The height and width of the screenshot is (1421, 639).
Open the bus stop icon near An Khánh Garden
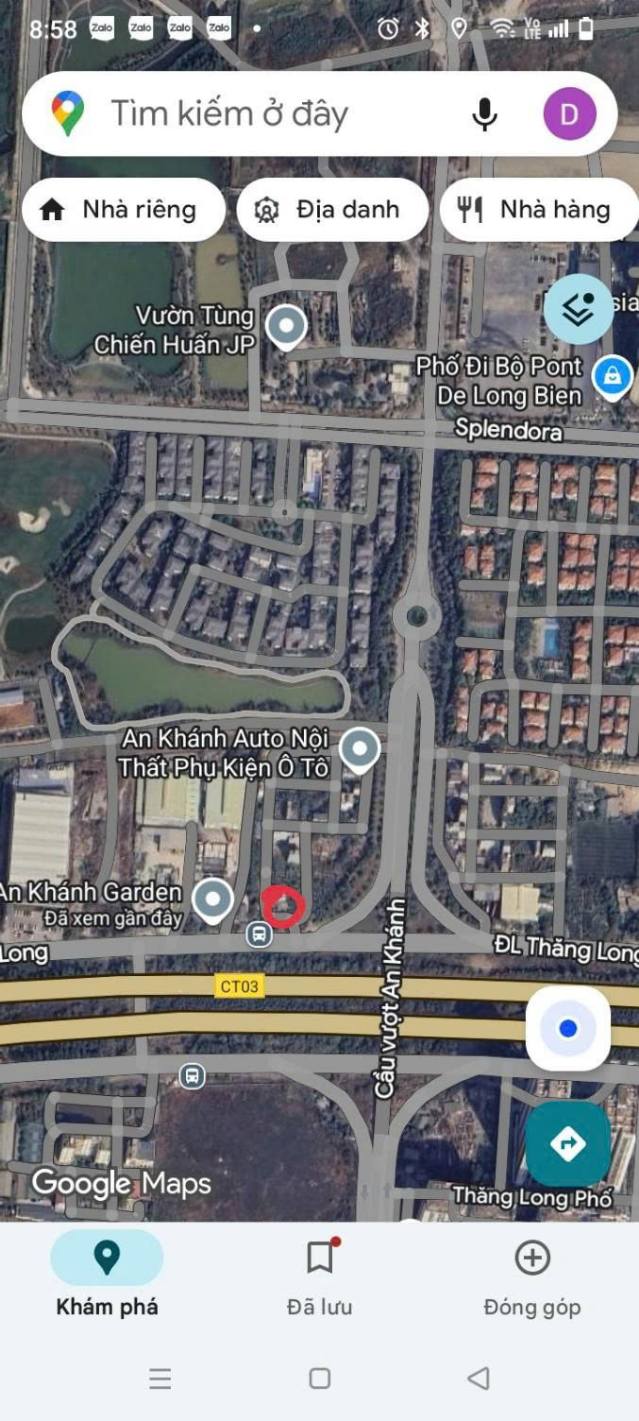(x=259, y=935)
